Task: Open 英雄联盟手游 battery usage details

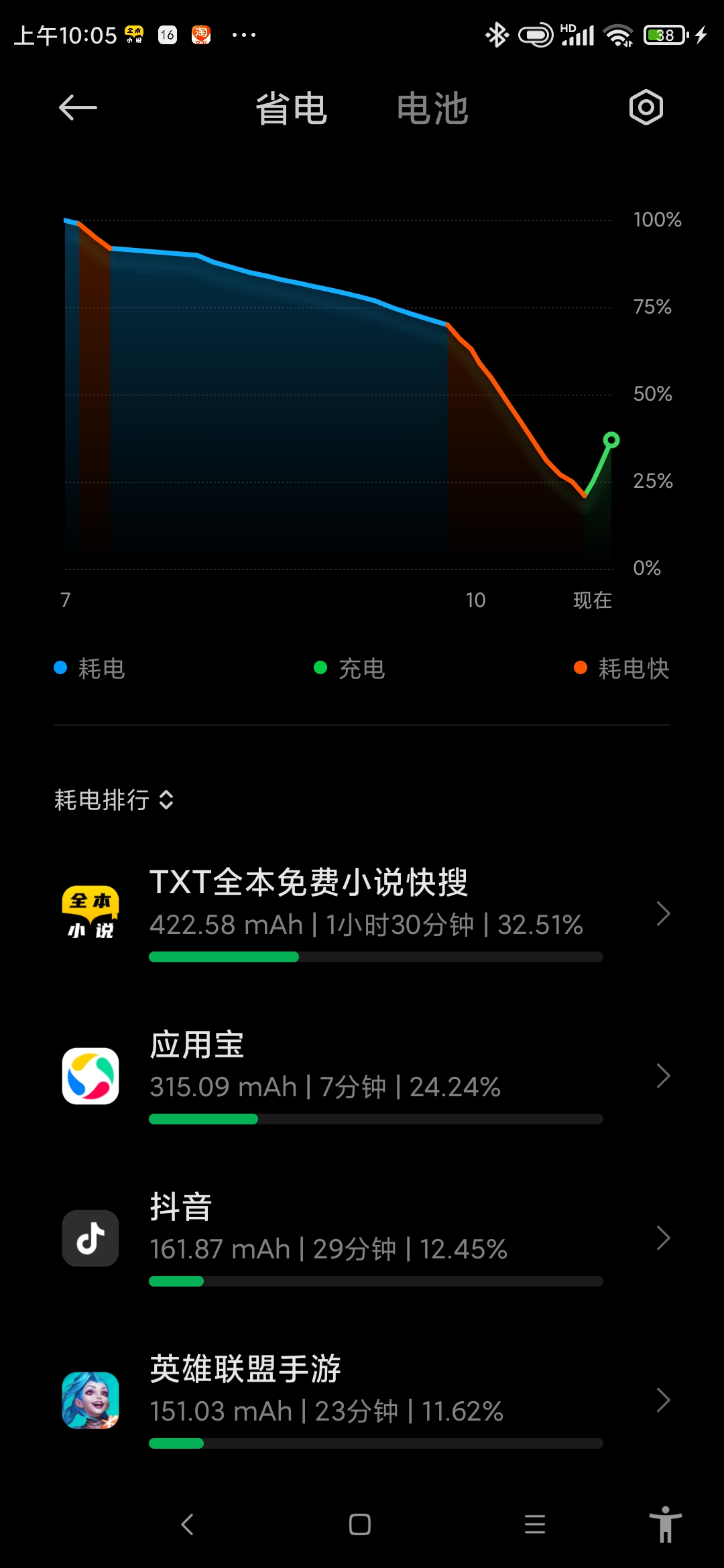Action: (375, 1400)
